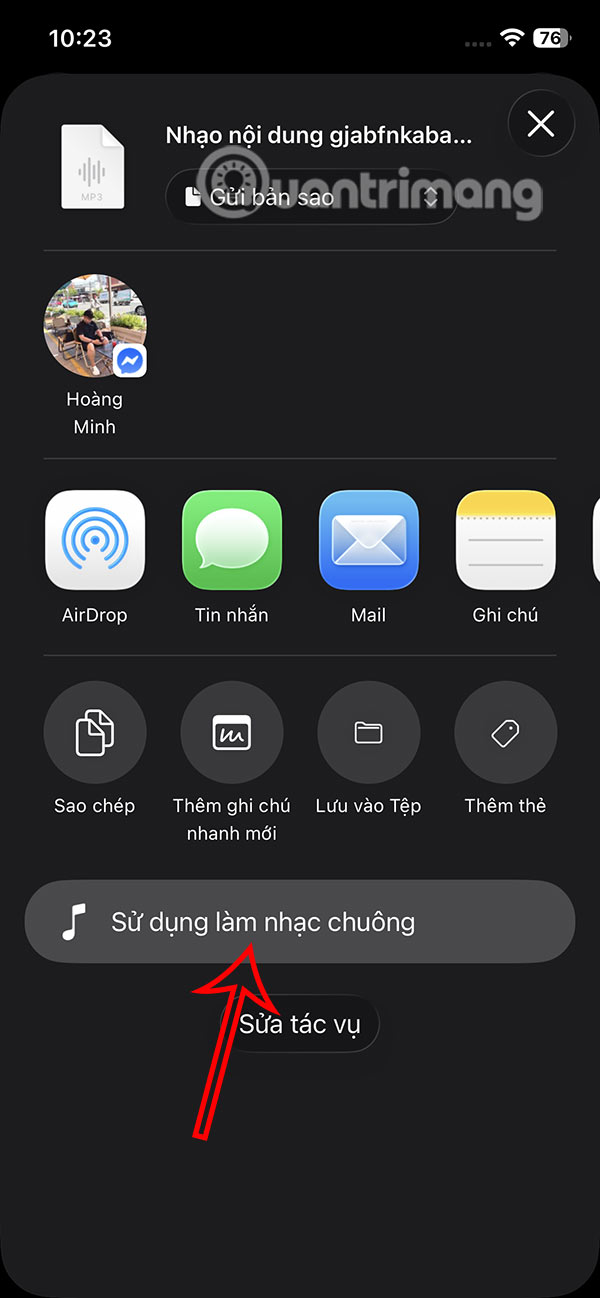This screenshot has width=600, height=1298.
Task: Tap the Thêm thẻ action
Action: click(505, 731)
